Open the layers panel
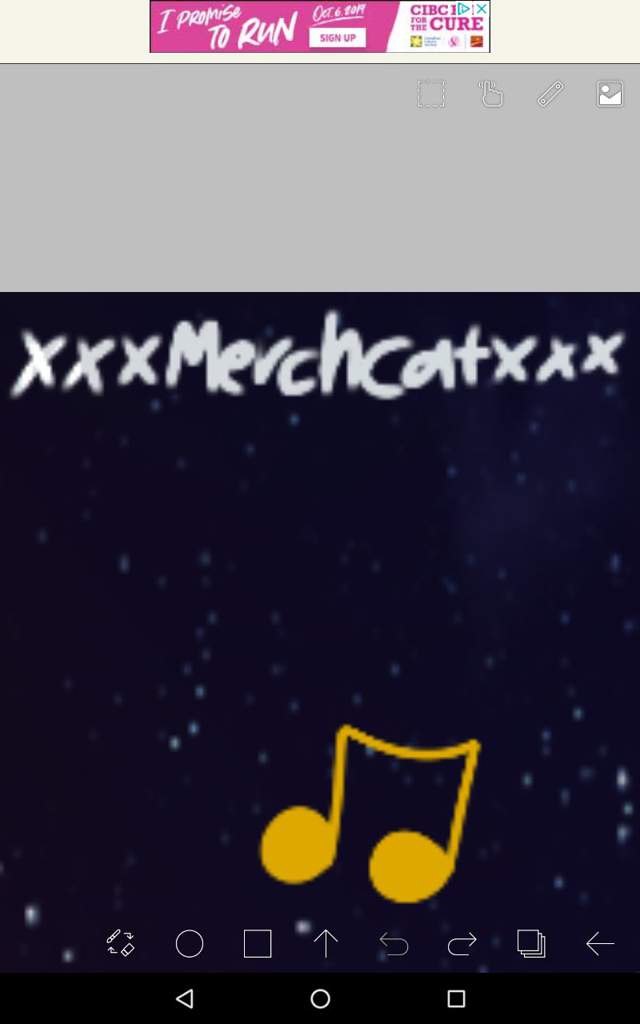This screenshot has height=1024, width=640. pos(530,943)
